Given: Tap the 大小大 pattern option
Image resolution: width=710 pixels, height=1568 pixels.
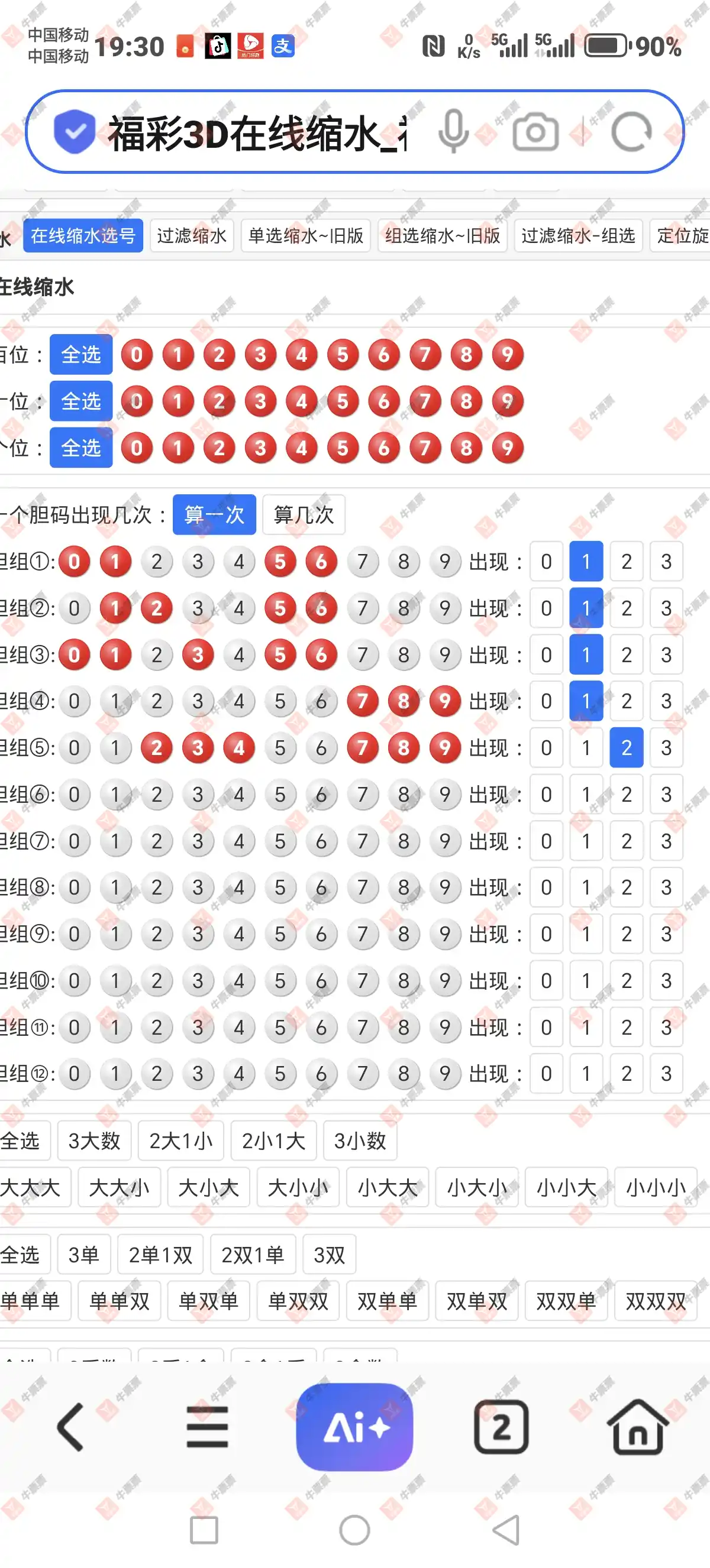Looking at the screenshot, I should (x=208, y=1187).
